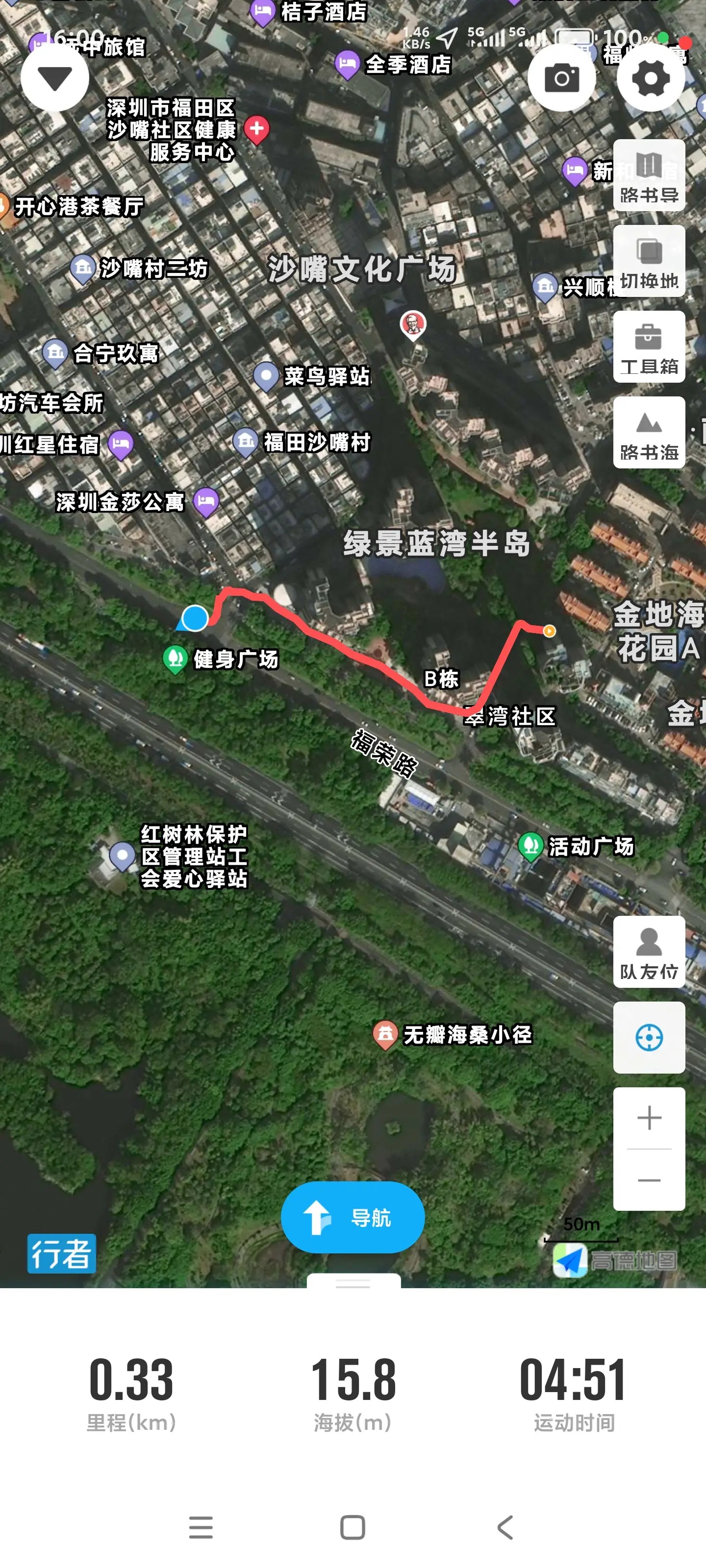Zoom out on the map

[x=649, y=1180]
